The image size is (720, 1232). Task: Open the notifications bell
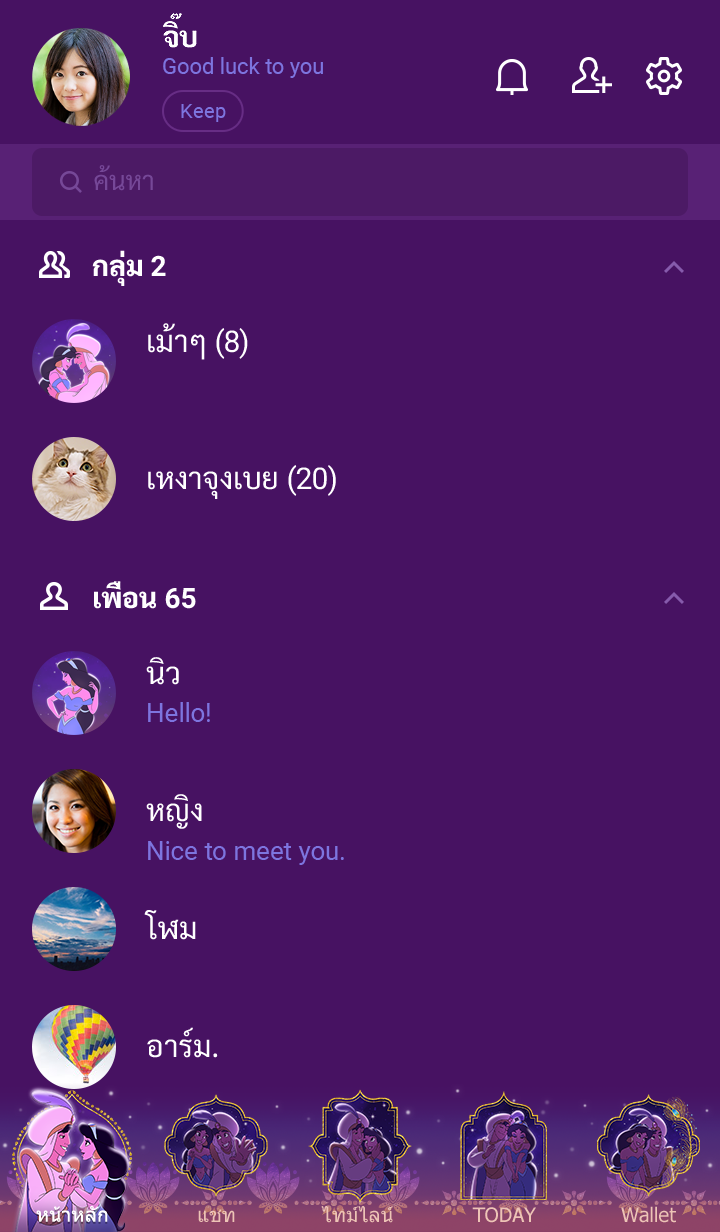click(x=512, y=77)
